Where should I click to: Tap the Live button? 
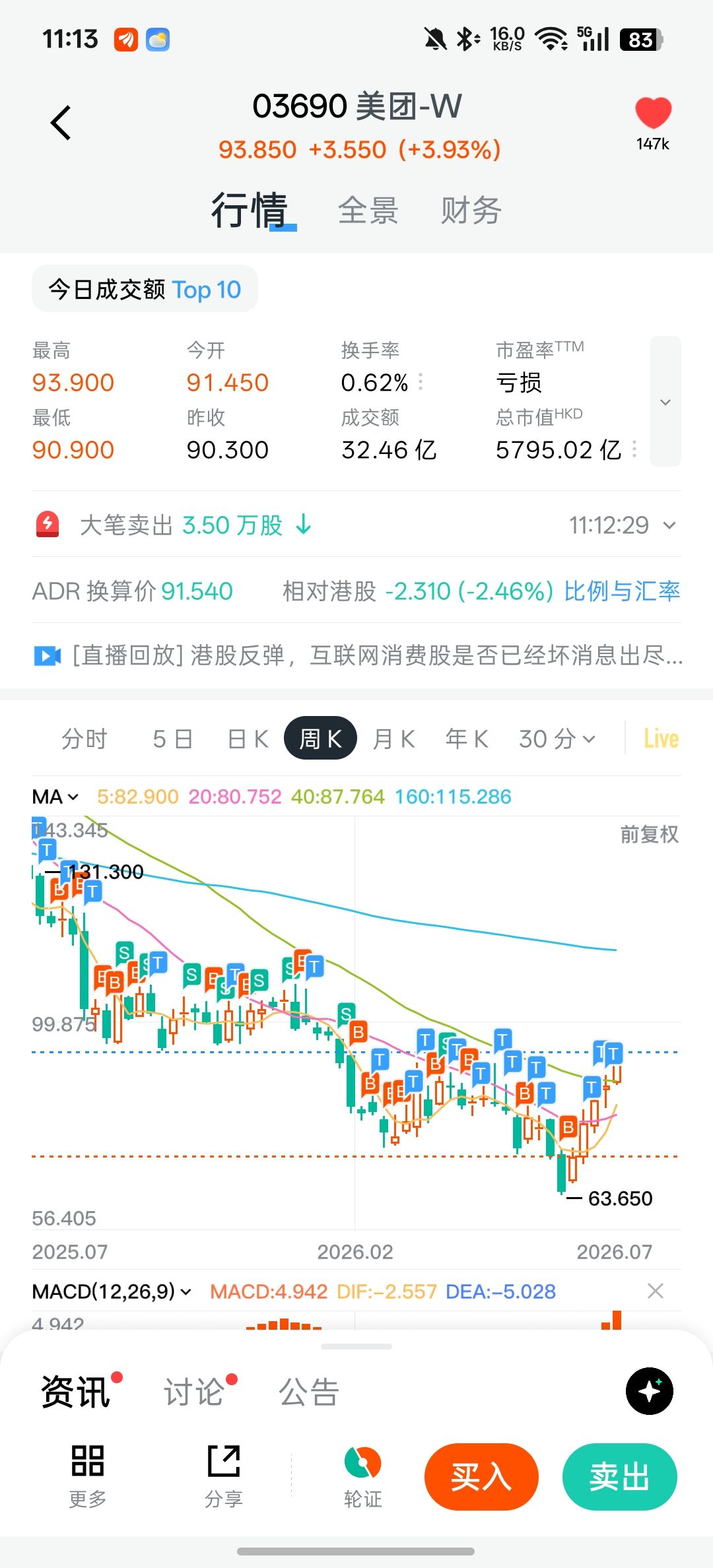[661, 738]
